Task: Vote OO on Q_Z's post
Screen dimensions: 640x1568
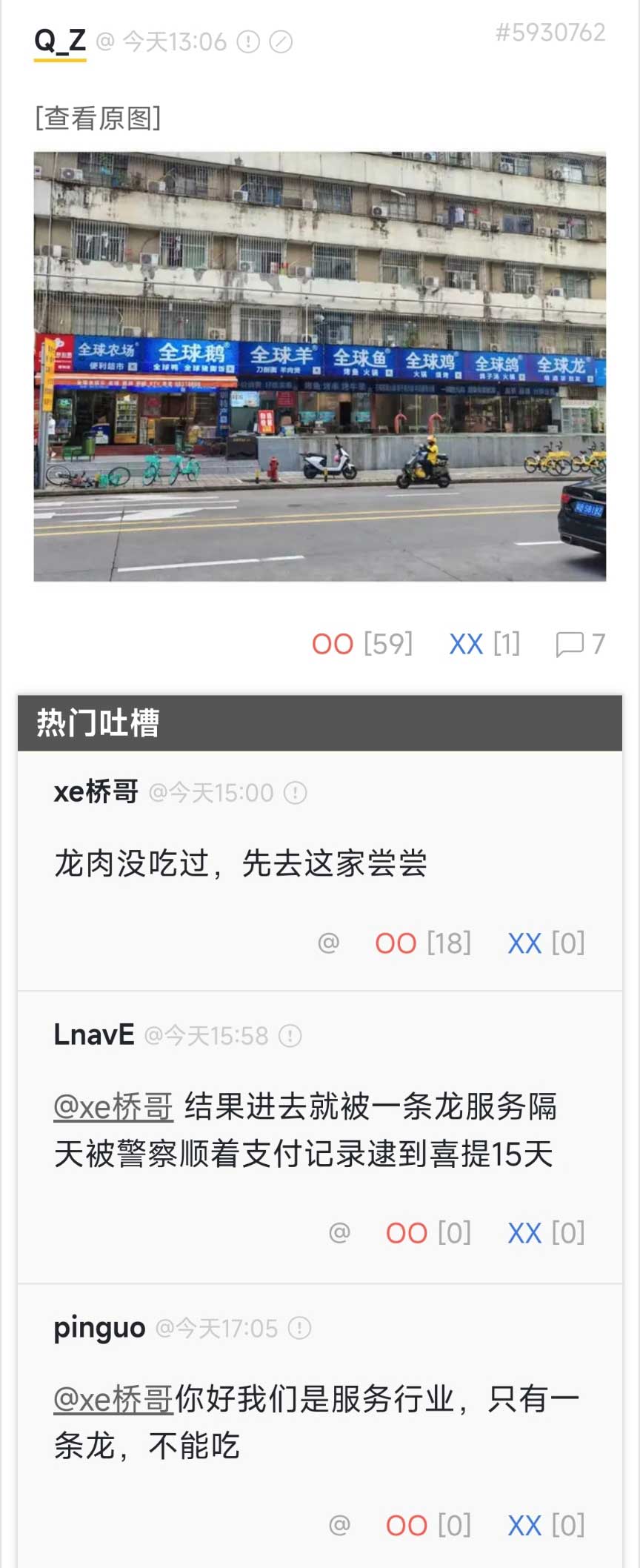Action: [x=333, y=644]
